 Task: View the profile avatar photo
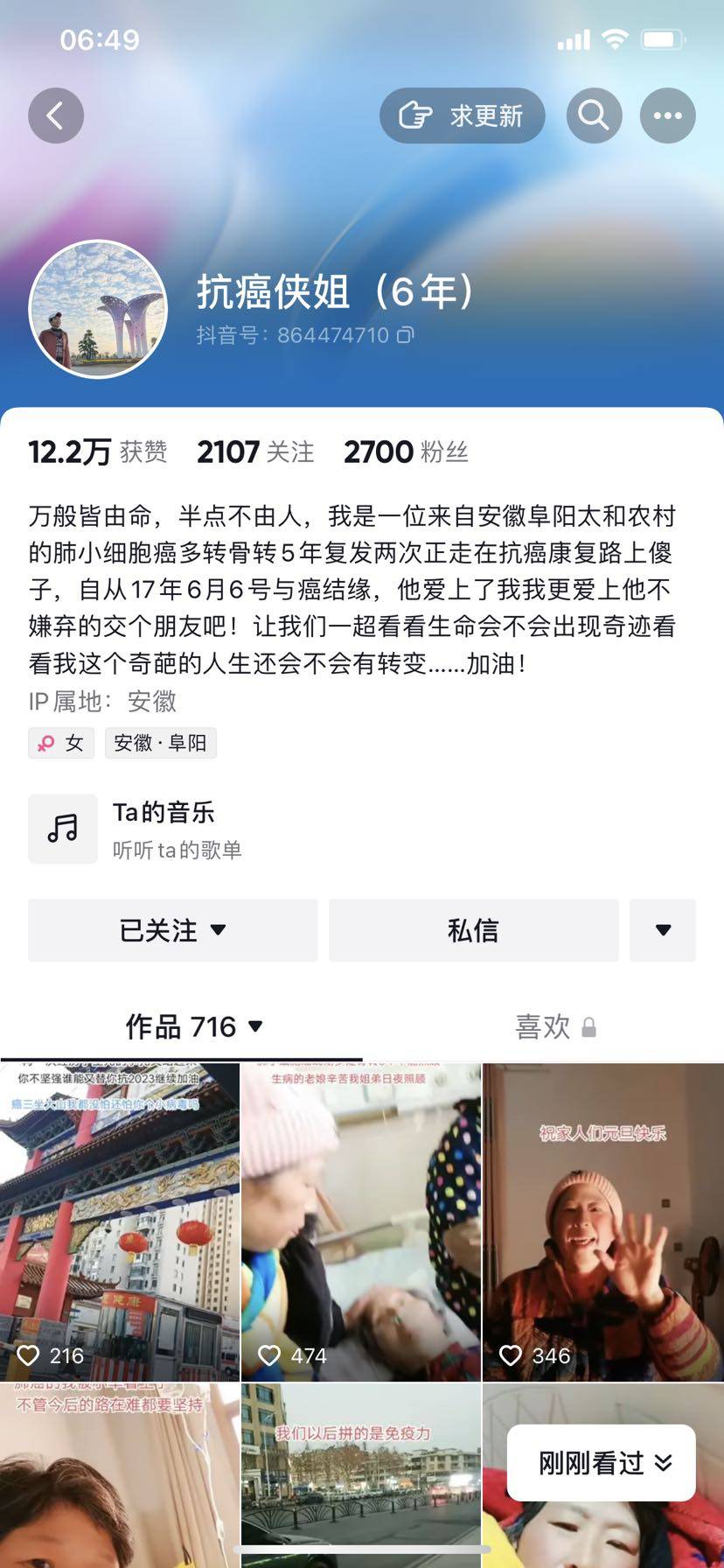coord(98,309)
